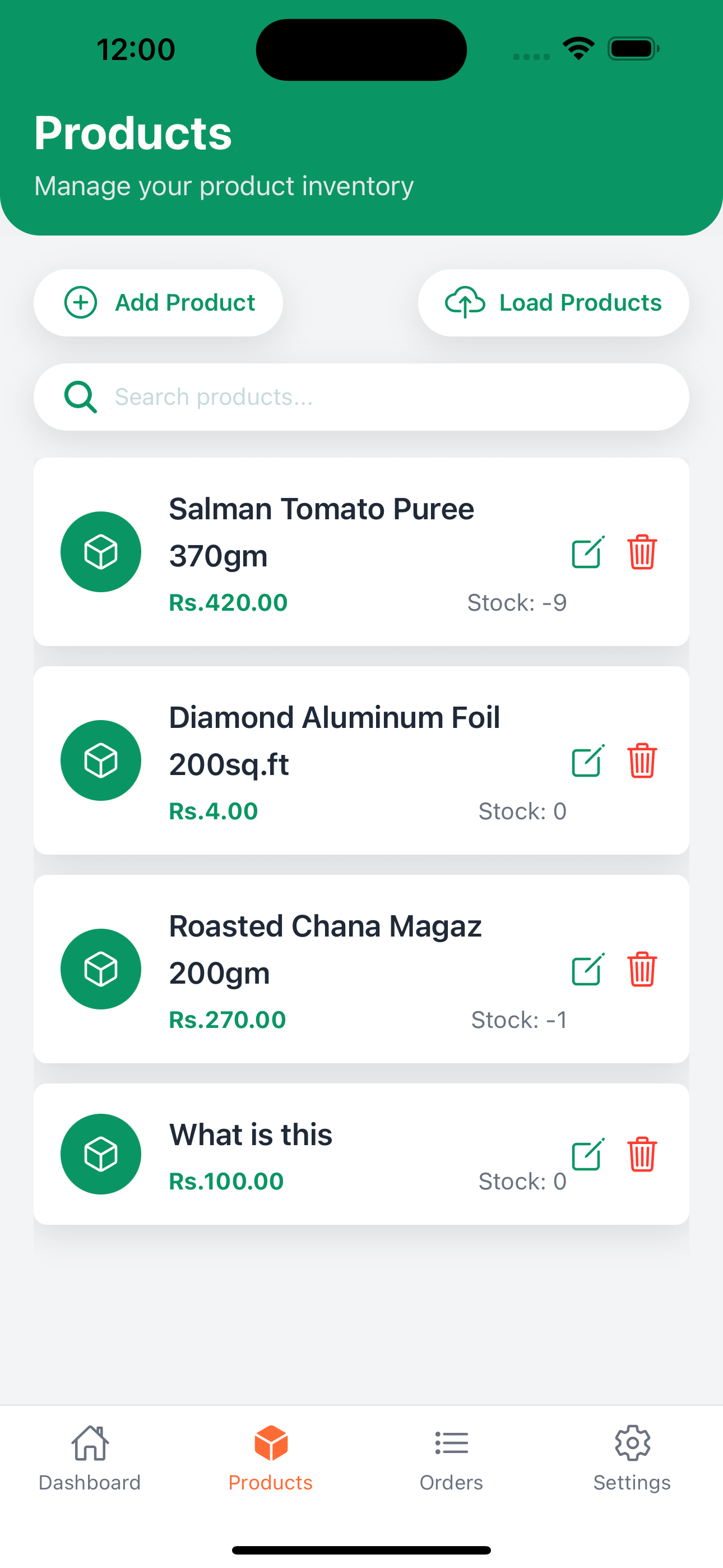Delete Diamond Aluminum Foil 200sq.ft
This screenshot has width=723, height=1568.
(x=642, y=760)
